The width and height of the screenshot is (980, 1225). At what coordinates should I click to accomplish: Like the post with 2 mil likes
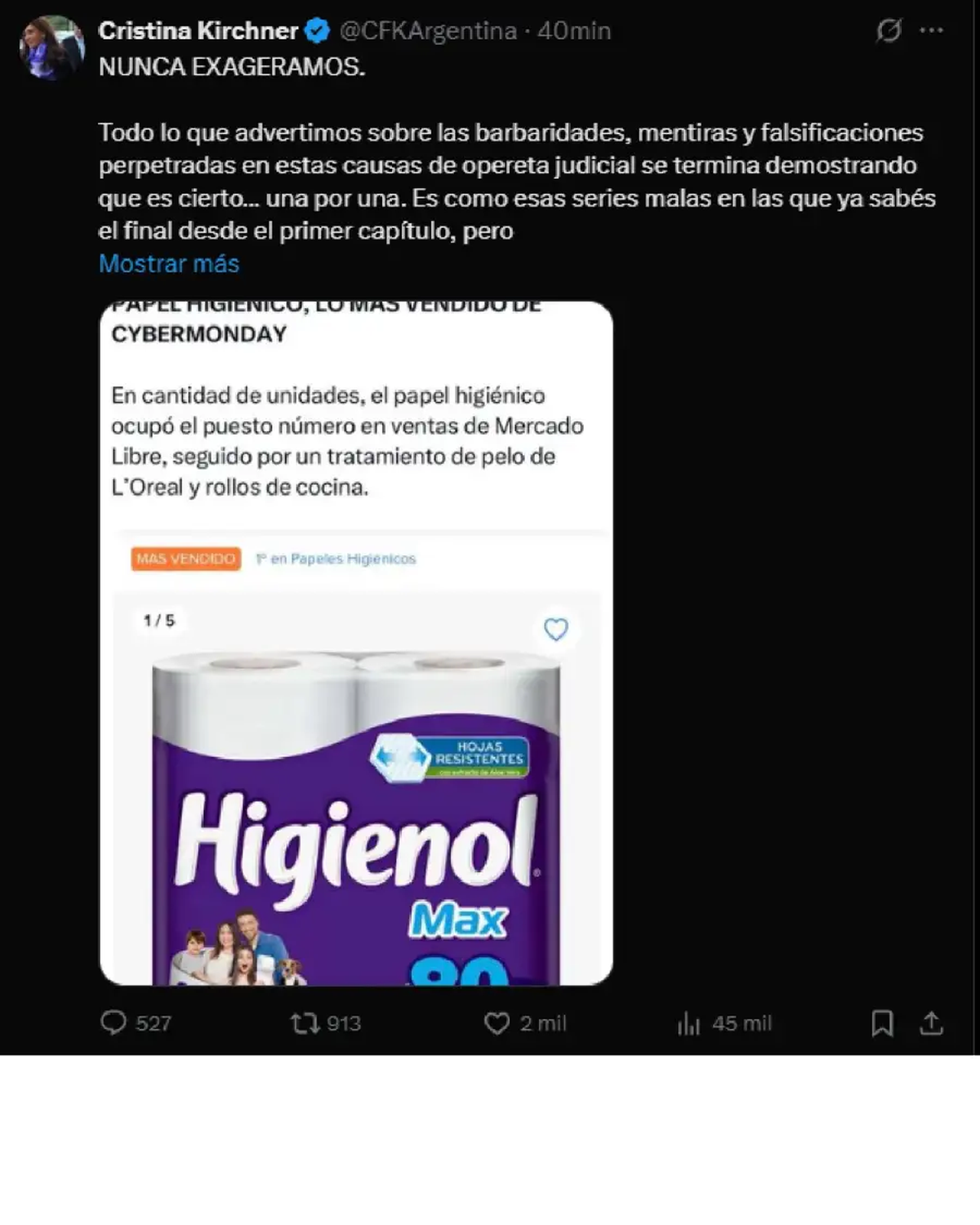497,1022
